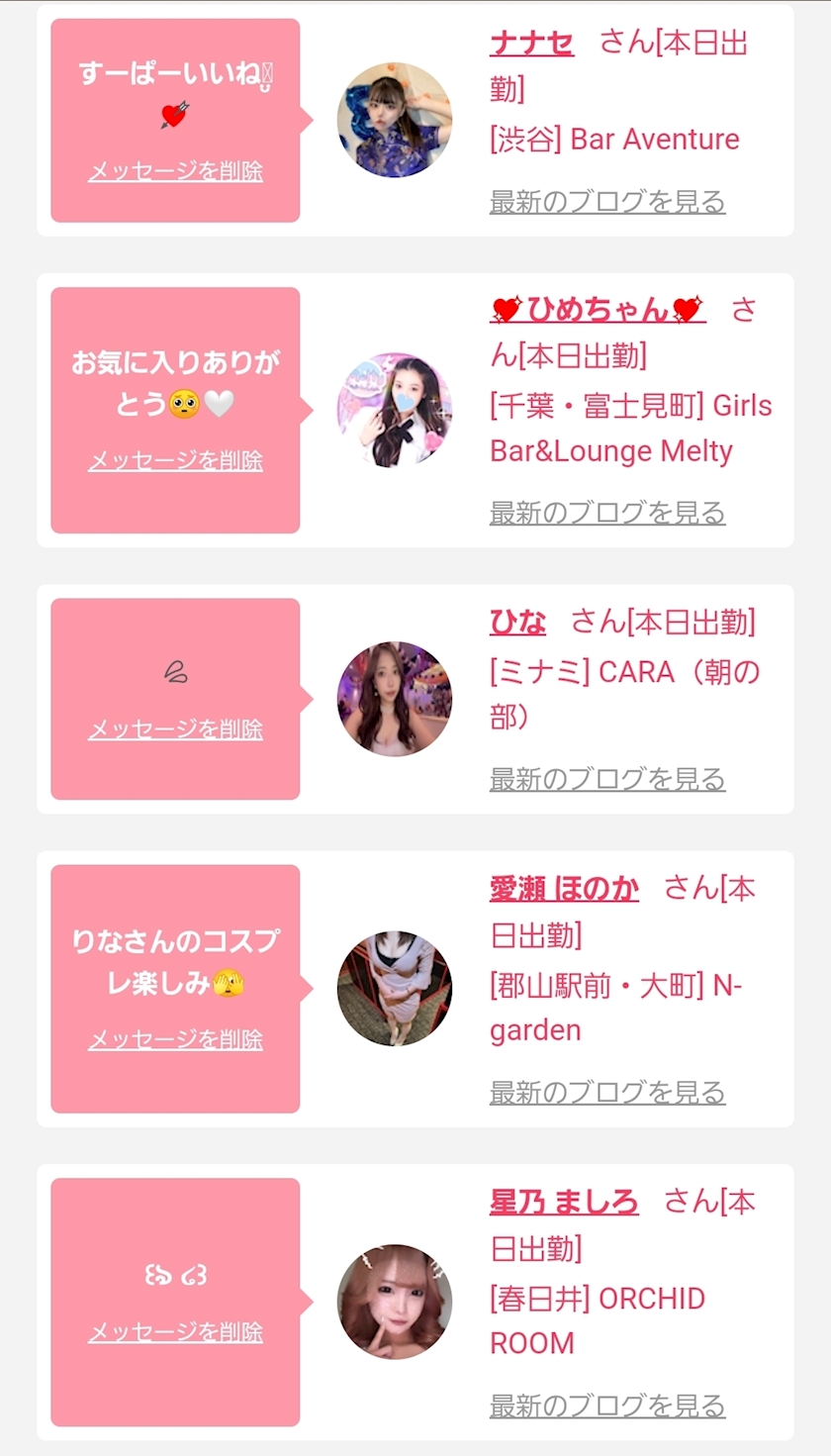This screenshot has height=1456, width=831.
Task: Open 星乃 ましろ's profile name link
Action: pyautogui.click(x=564, y=1203)
